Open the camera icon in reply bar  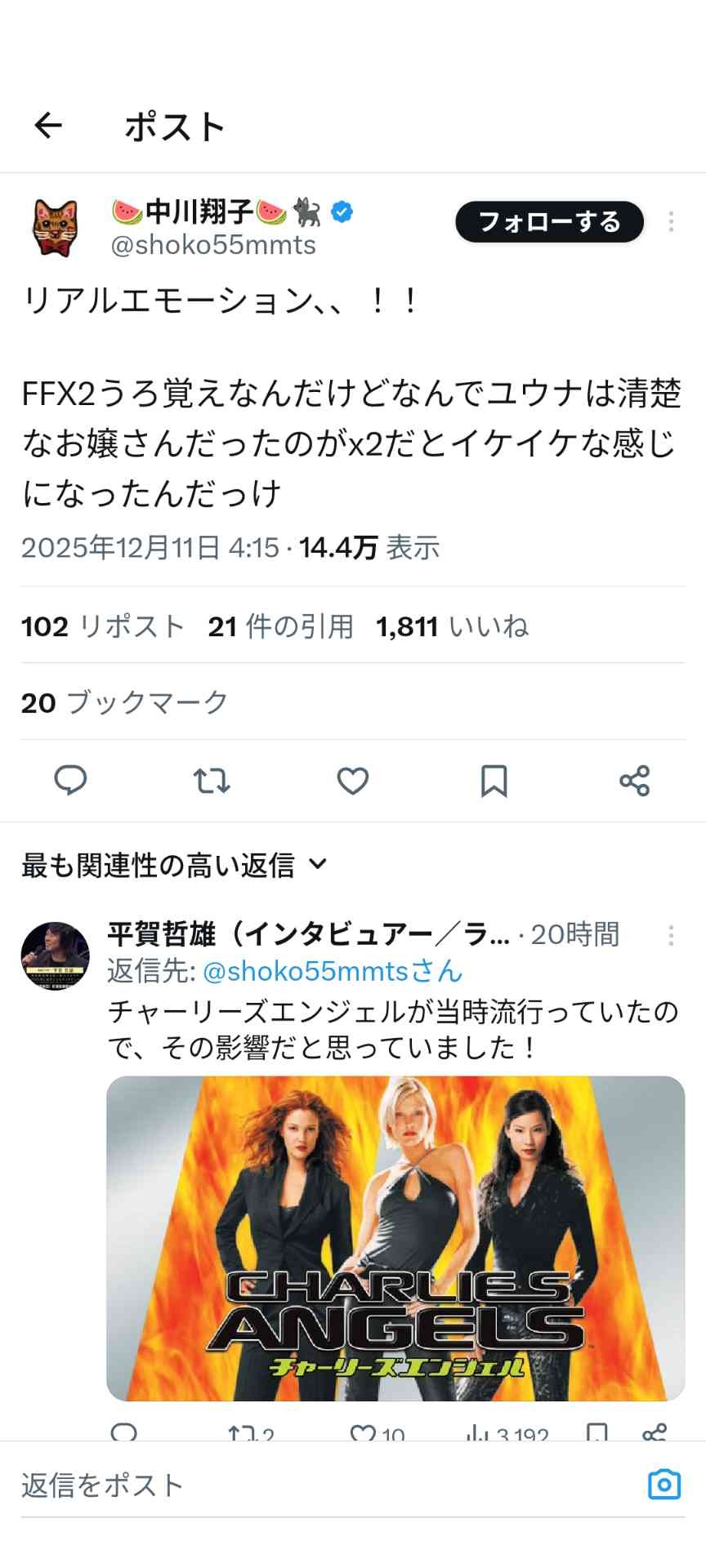[664, 1484]
